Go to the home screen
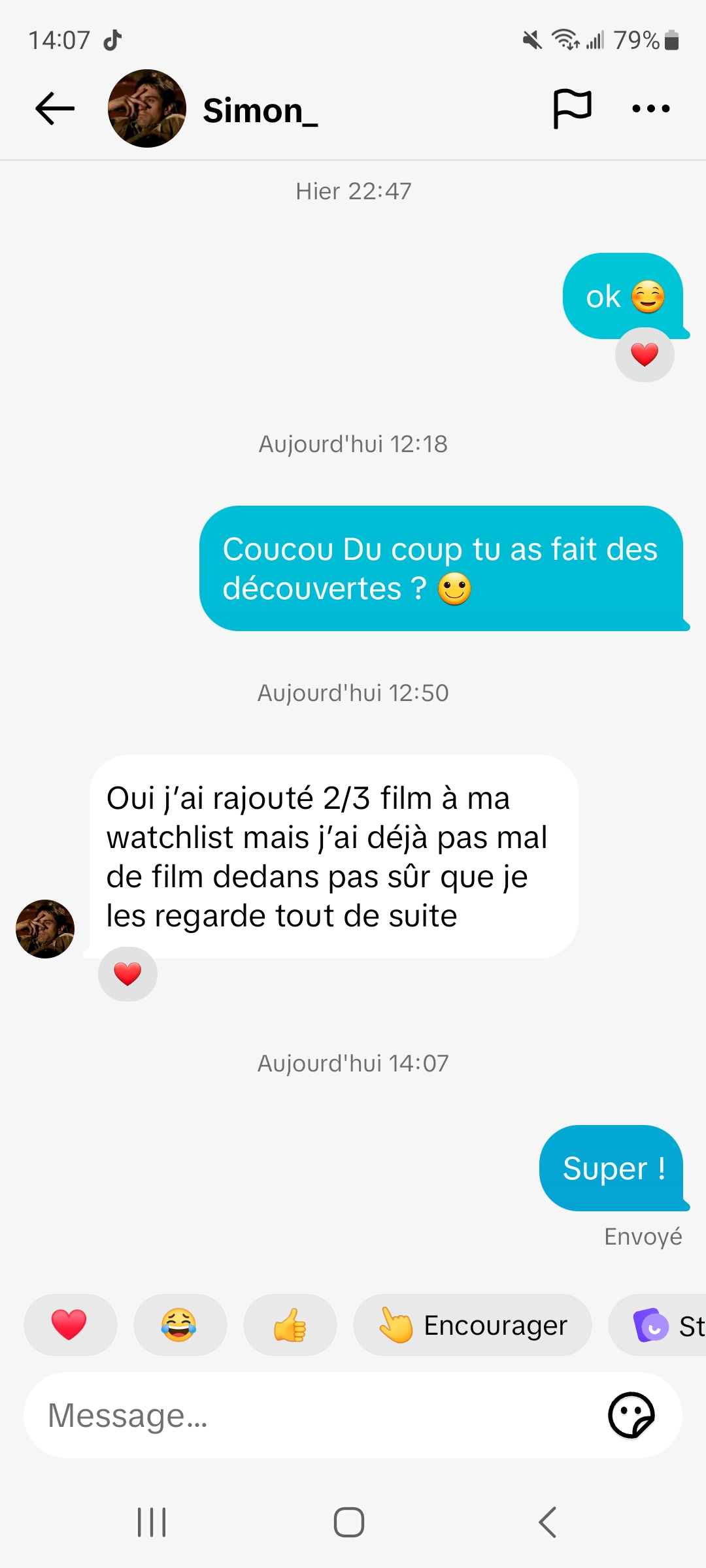This screenshot has width=706, height=1568. point(349,1522)
